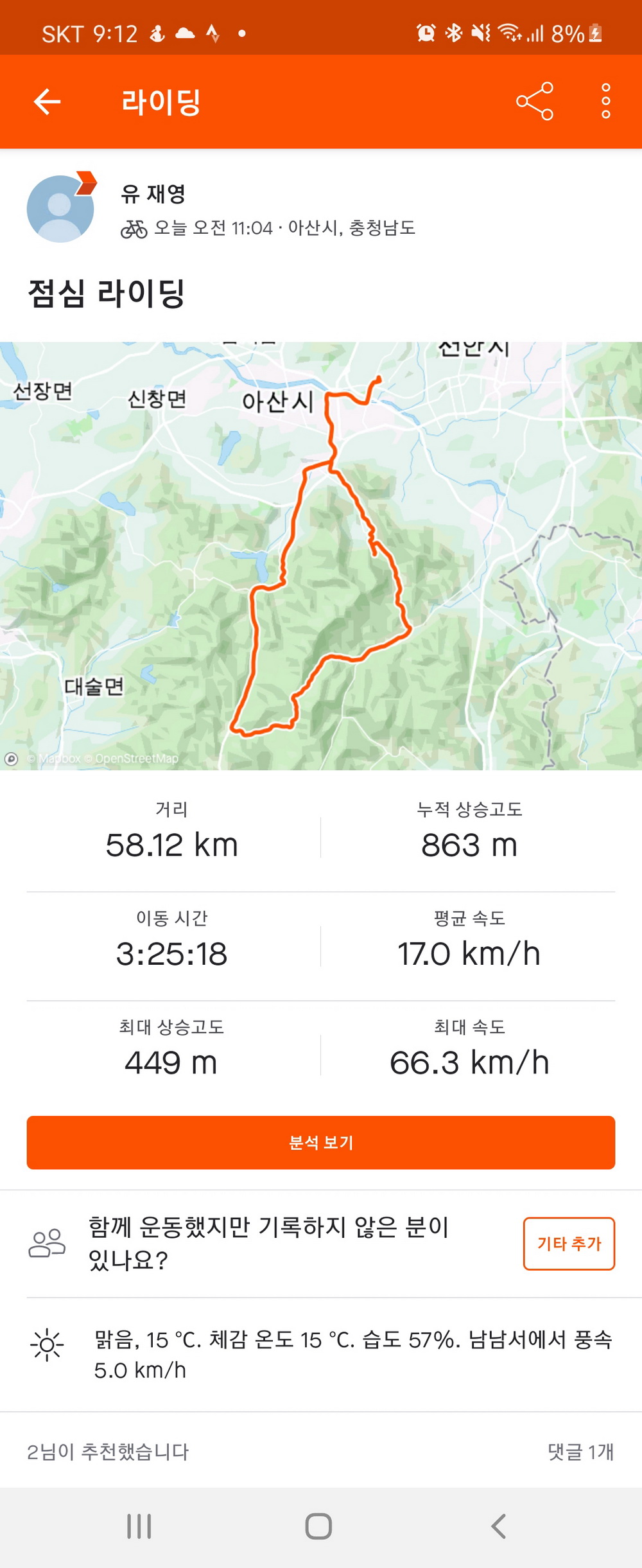Tap 기타 추가 to add others

569,1243
